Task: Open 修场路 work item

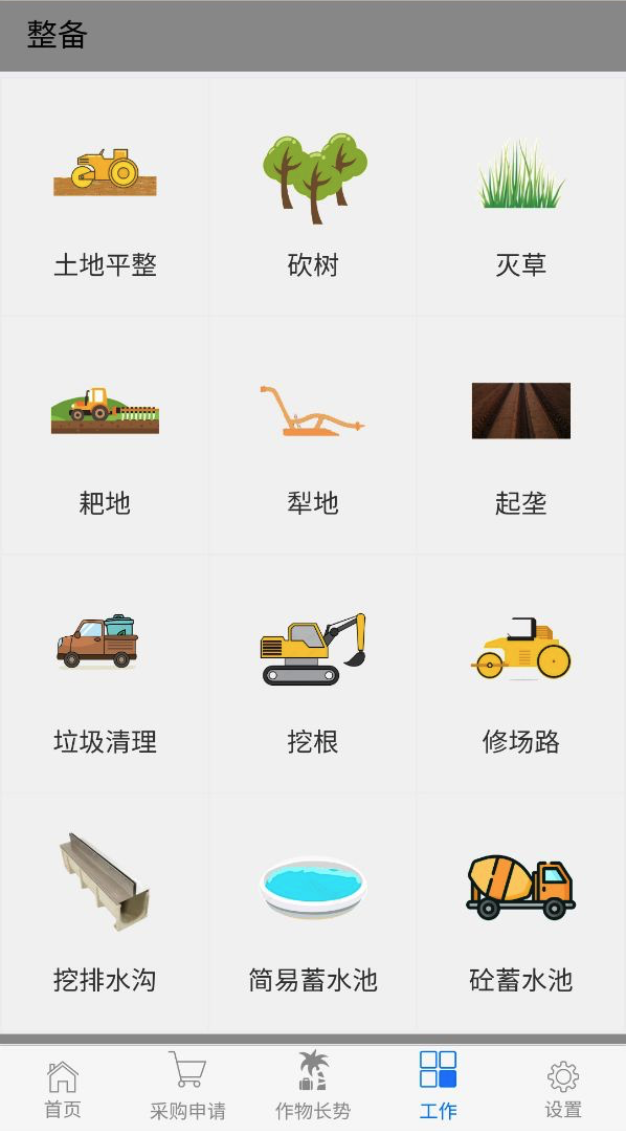Action: tap(521, 676)
